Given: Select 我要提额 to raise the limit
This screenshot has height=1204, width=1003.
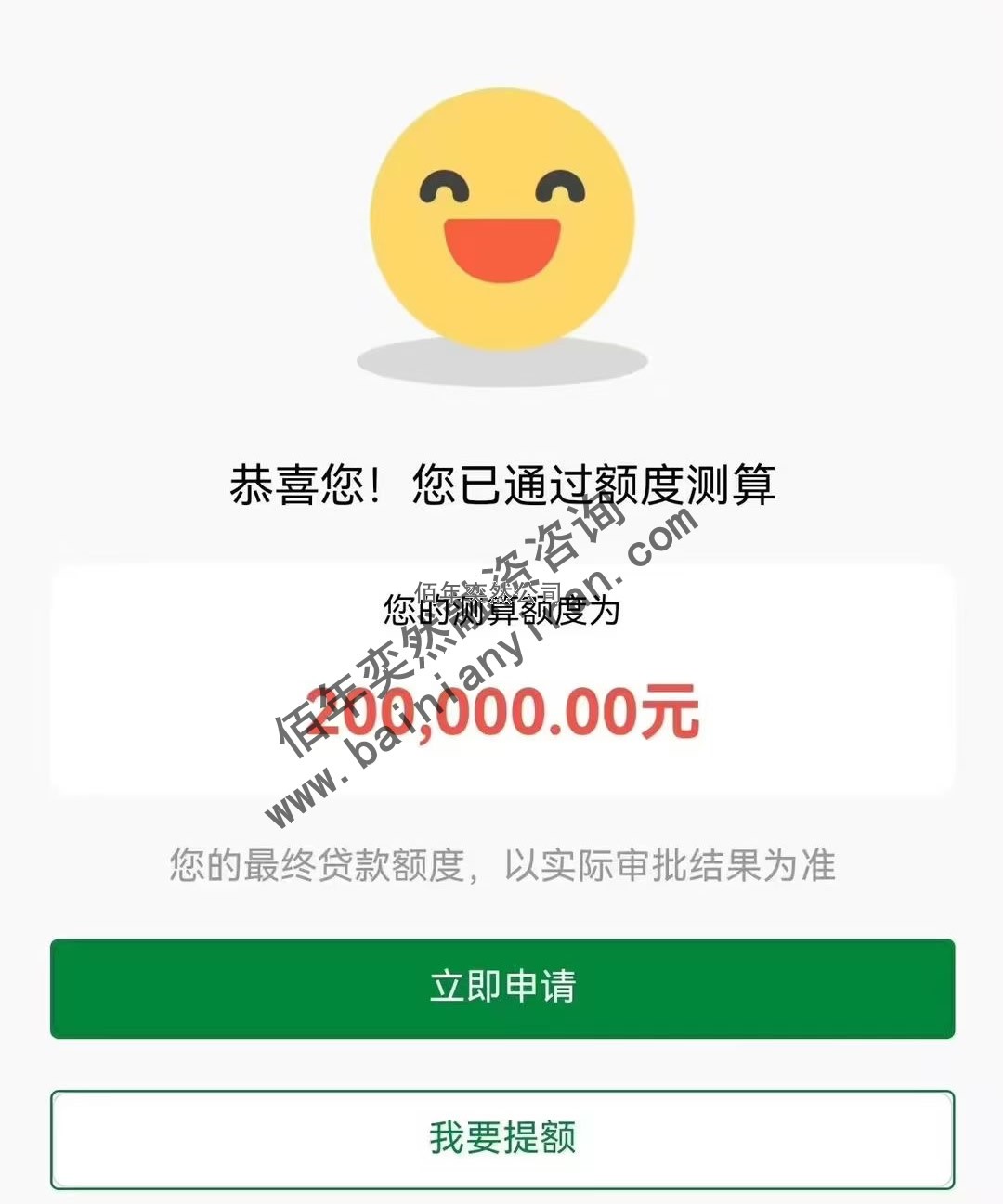Looking at the screenshot, I should [501, 1139].
